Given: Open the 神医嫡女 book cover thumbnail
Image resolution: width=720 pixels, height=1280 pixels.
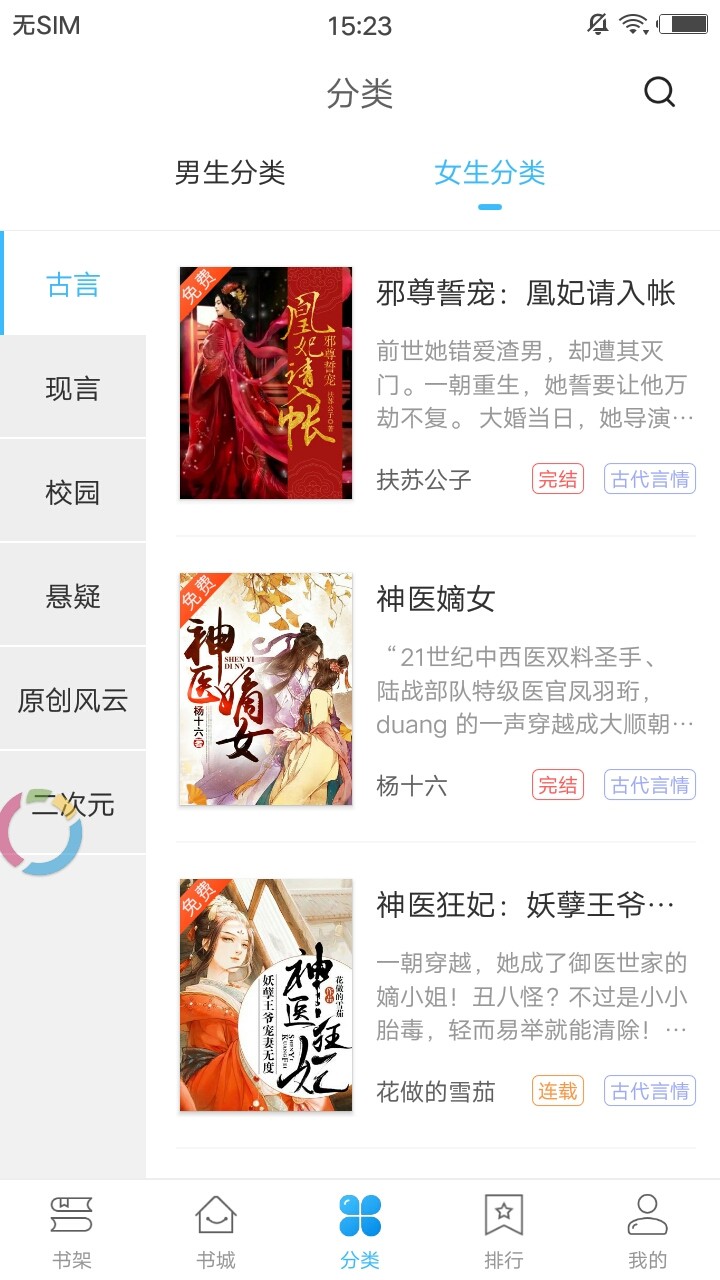Looking at the screenshot, I should click(265, 688).
